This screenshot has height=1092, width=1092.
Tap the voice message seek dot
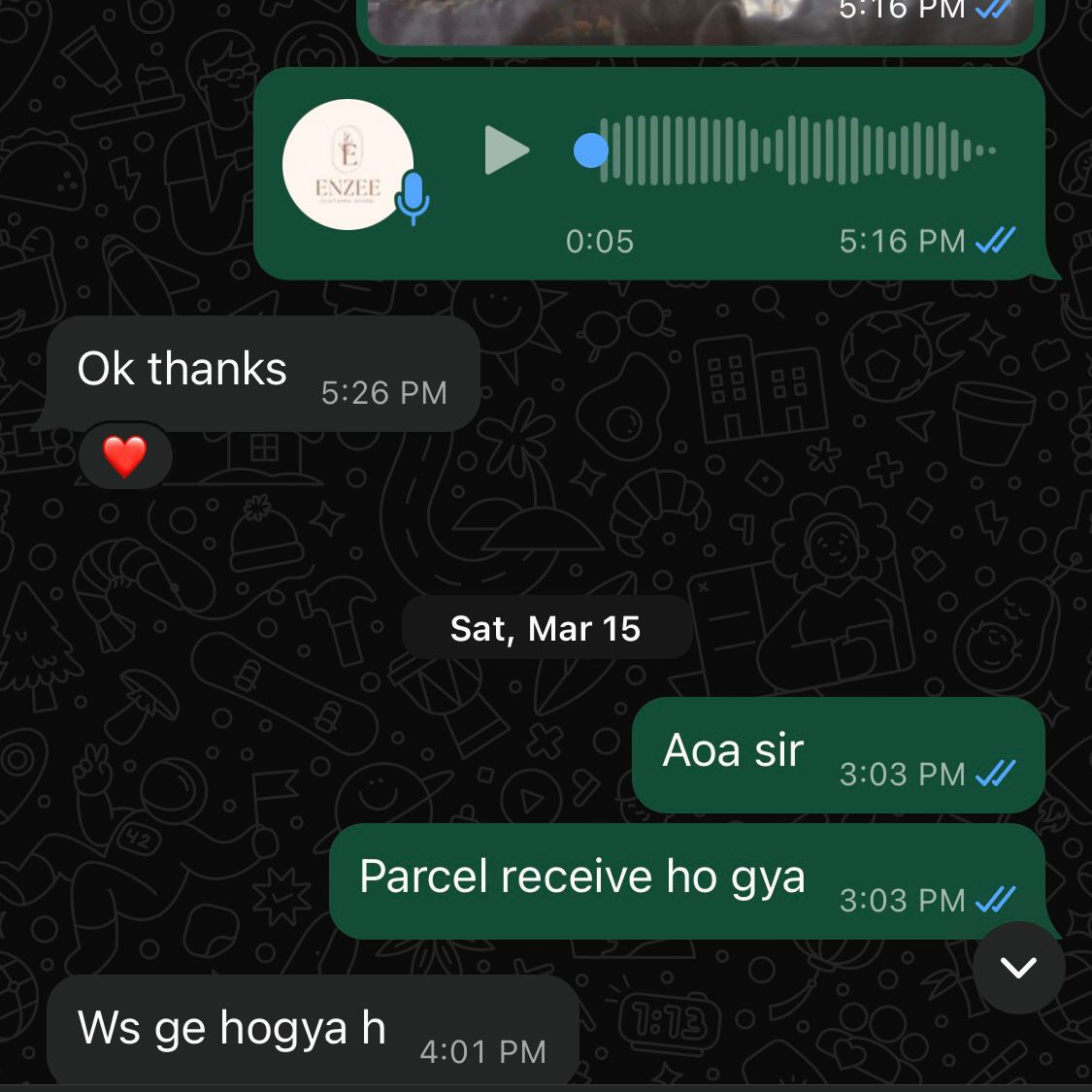pos(590,150)
